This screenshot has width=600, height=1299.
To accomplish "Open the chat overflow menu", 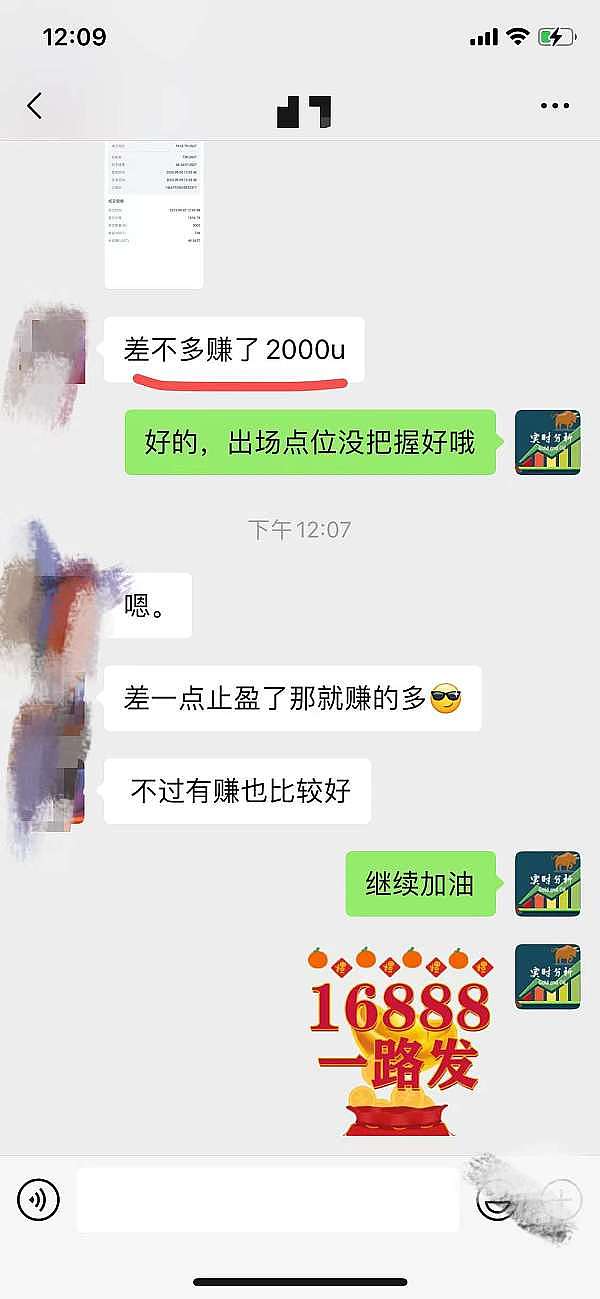I will [554, 106].
